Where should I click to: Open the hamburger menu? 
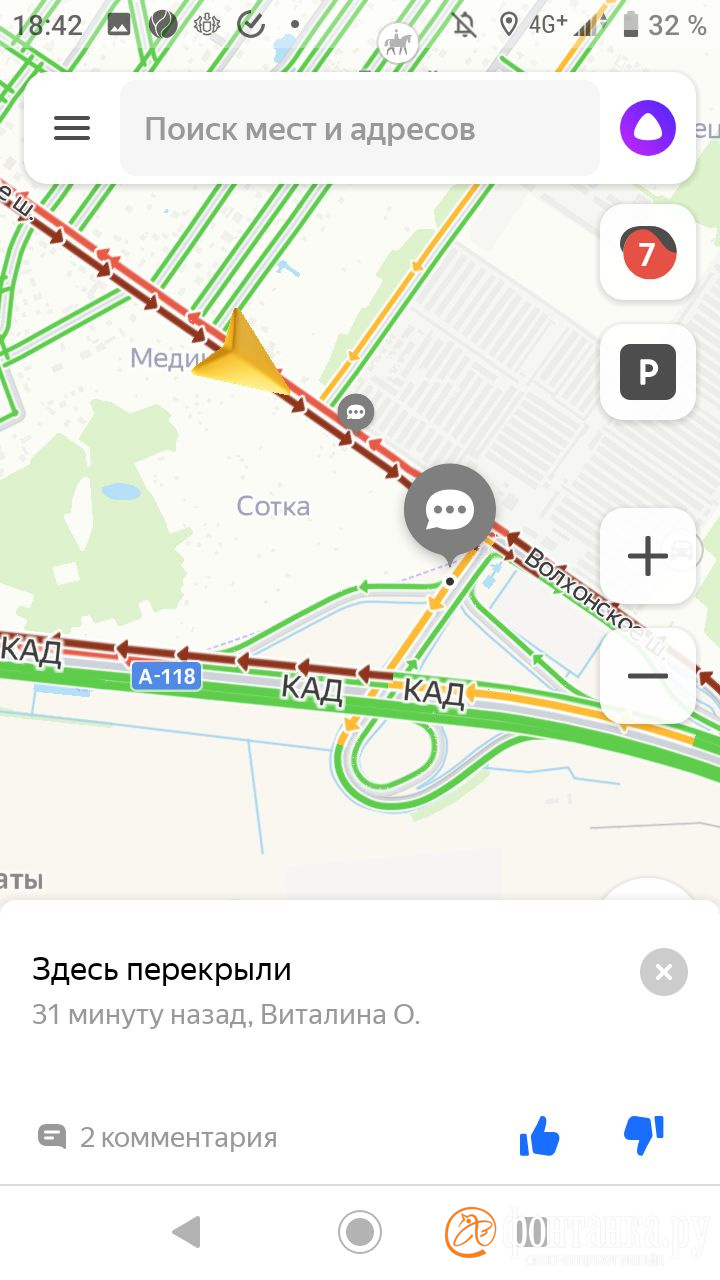pos(72,129)
